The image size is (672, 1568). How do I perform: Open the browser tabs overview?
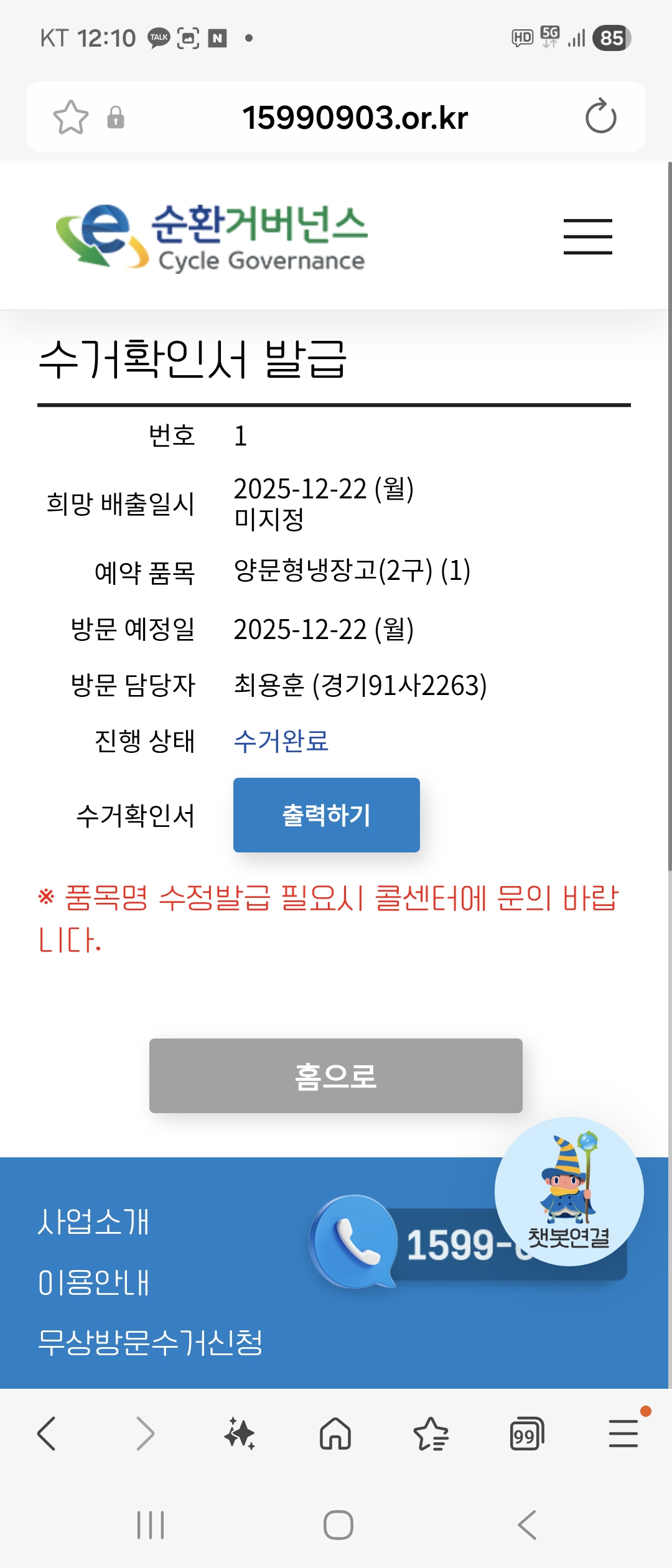526,1434
